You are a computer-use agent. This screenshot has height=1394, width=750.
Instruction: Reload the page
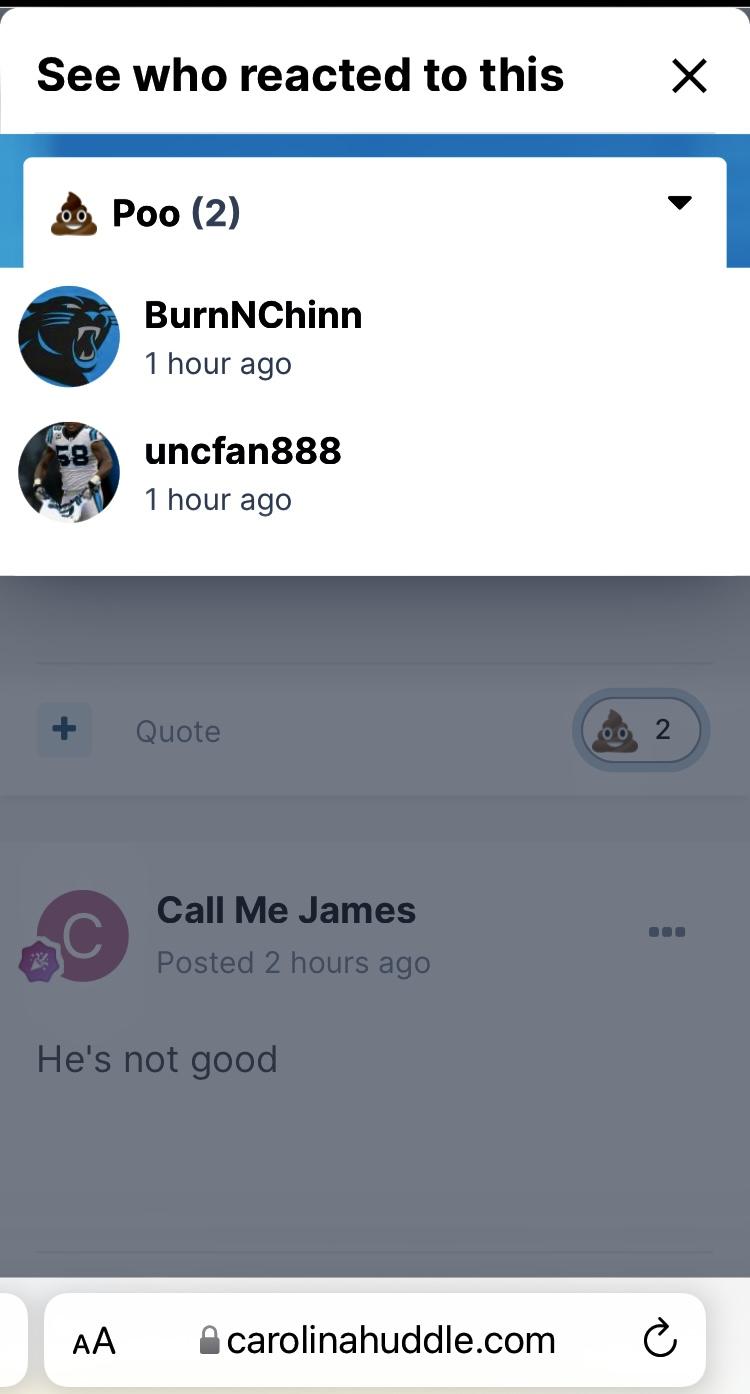click(x=660, y=1339)
